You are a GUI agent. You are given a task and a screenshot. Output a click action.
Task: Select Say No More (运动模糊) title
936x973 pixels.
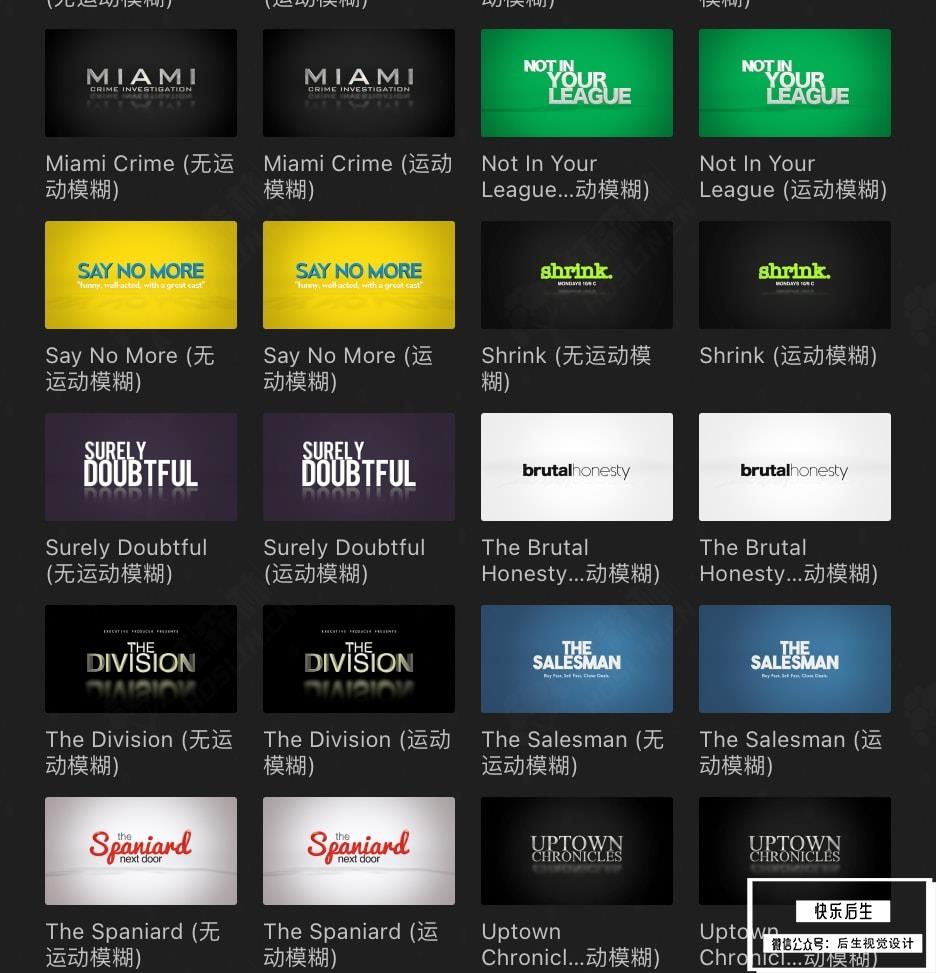pos(359,275)
